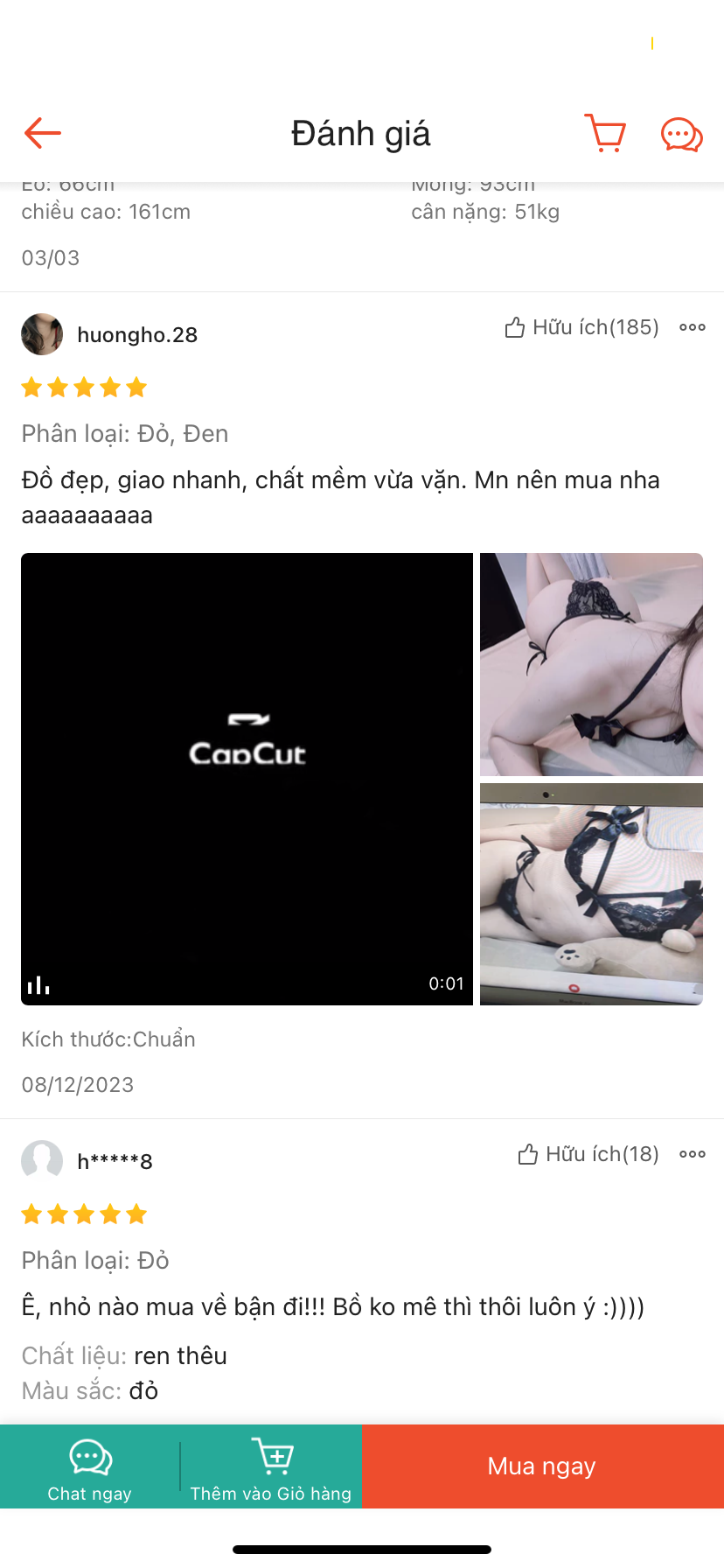
Task: Go back from the Đánh giá page
Action: [42, 133]
